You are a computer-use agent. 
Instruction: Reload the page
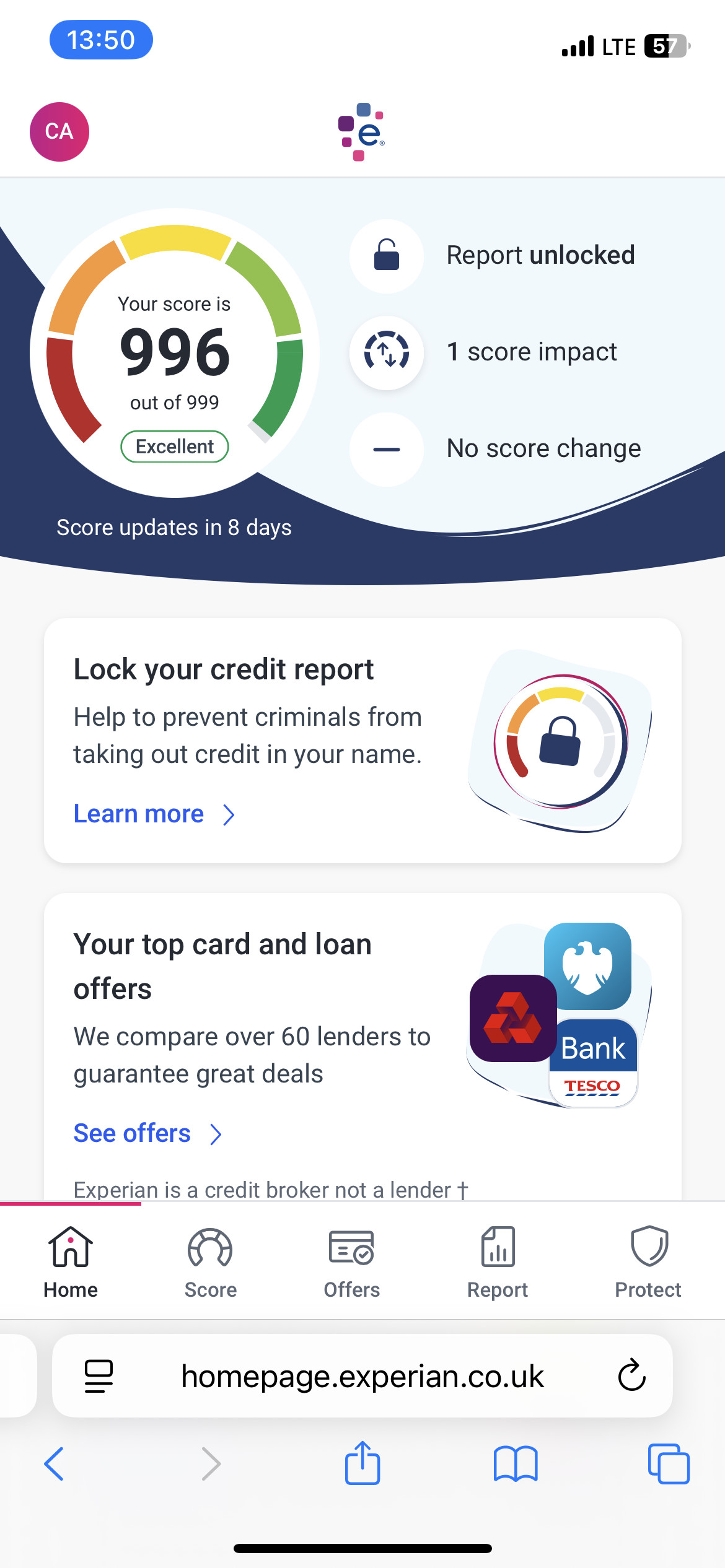[x=631, y=1376]
